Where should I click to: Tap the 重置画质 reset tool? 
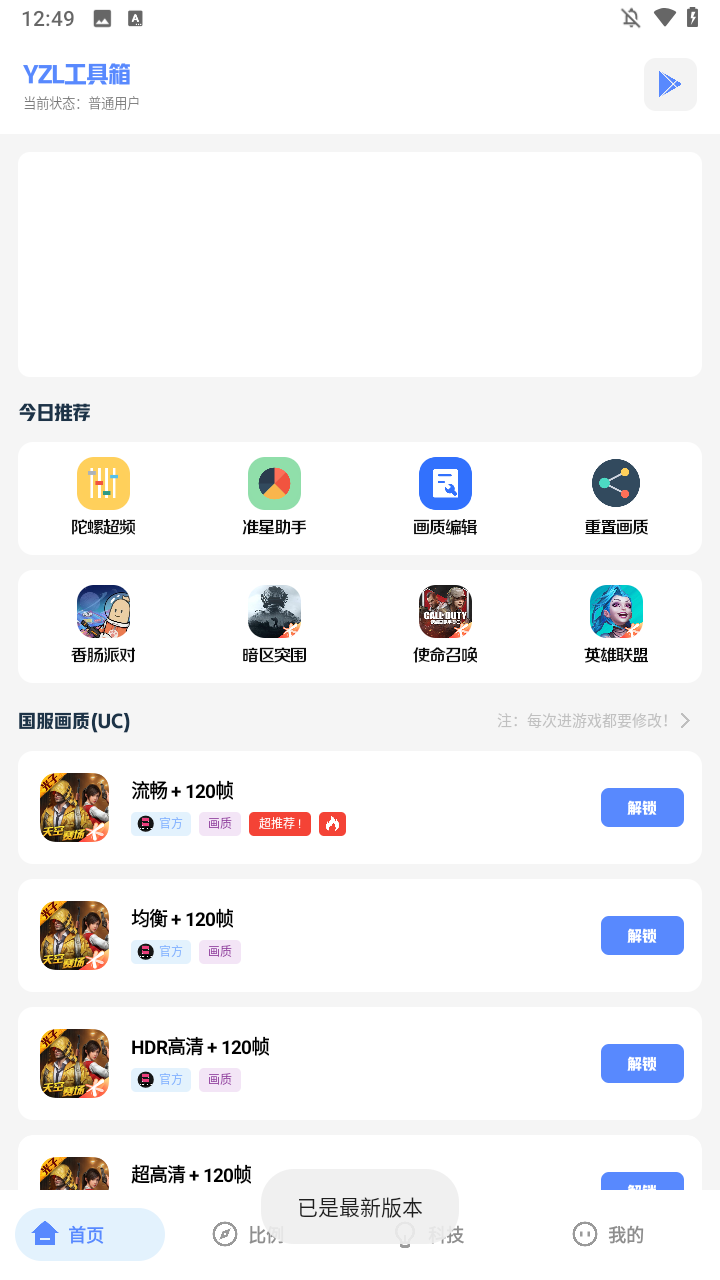[616, 495]
